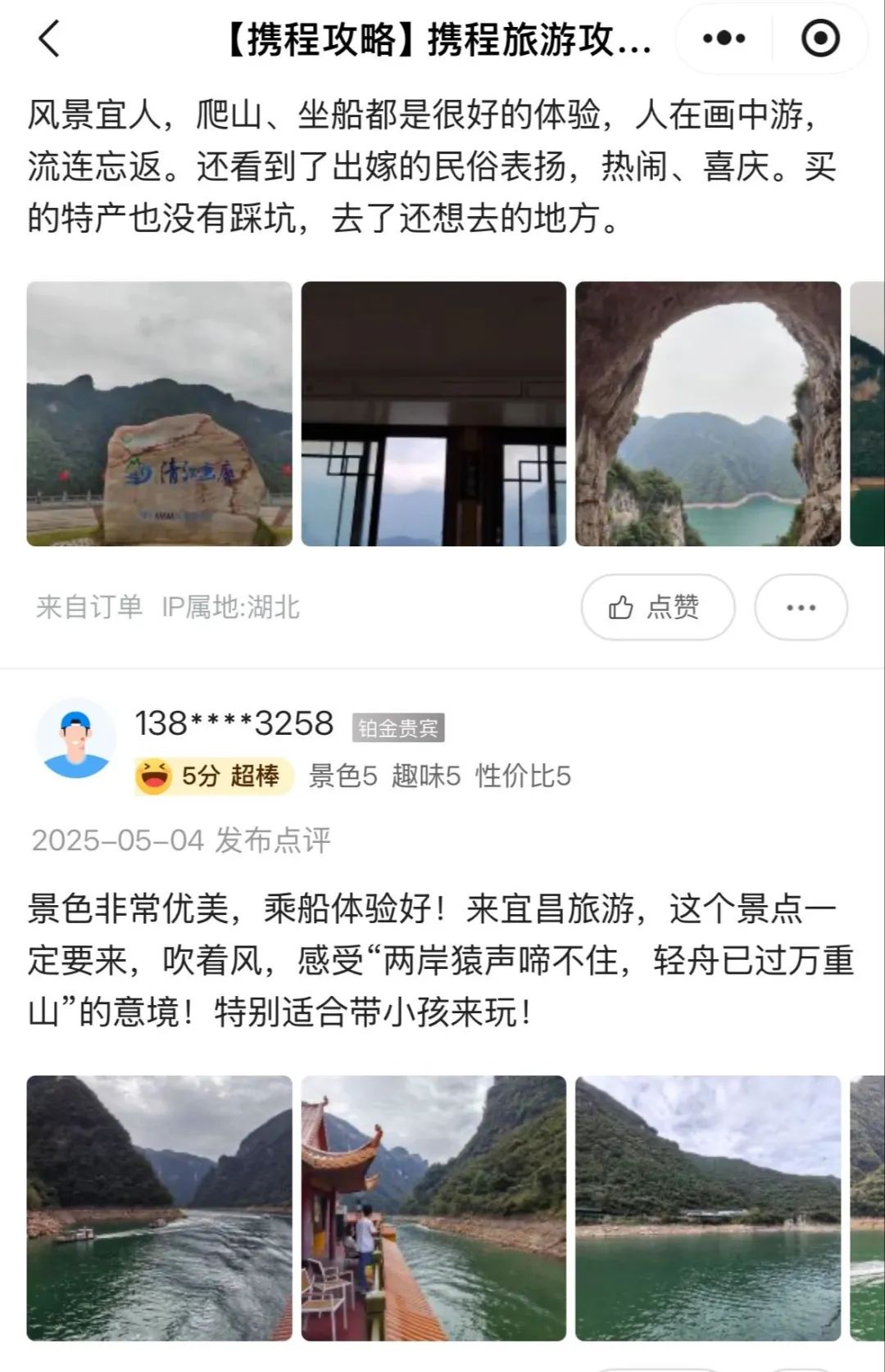This screenshot has width=885, height=1372.
Task: Go back using the top-left arrow
Action: pos(50,38)
